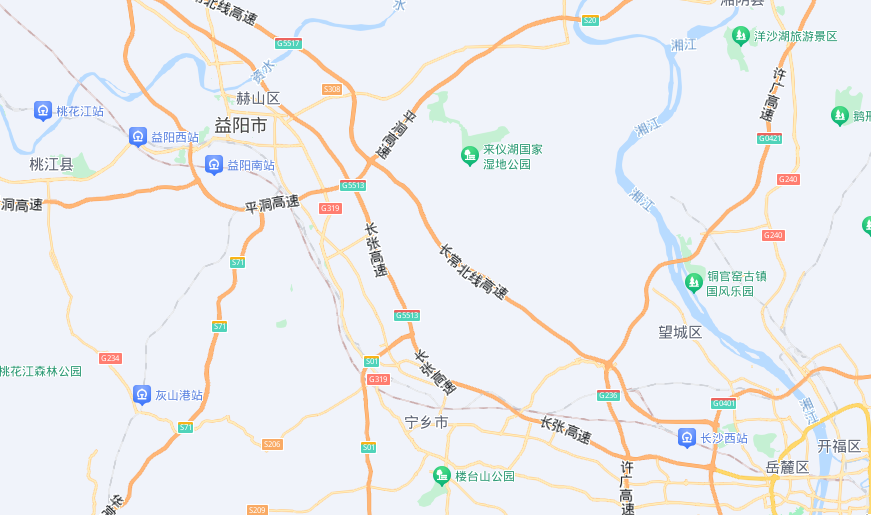Select the 铜官窑古镇国风乐园 marker
871x515 pixels.
click(x=693, y=283)
